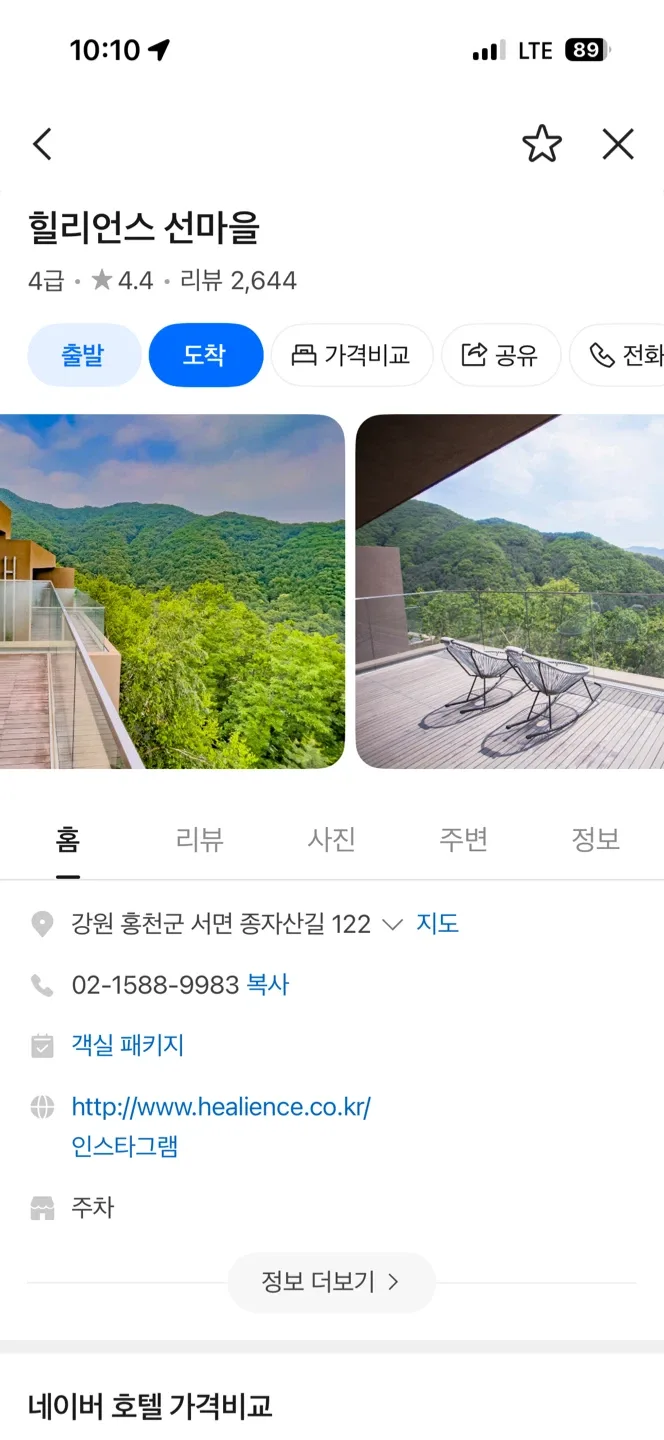Expand the address details chevron
The image size is (664, 1440).
pyautogui.click(x=393, y=924)
